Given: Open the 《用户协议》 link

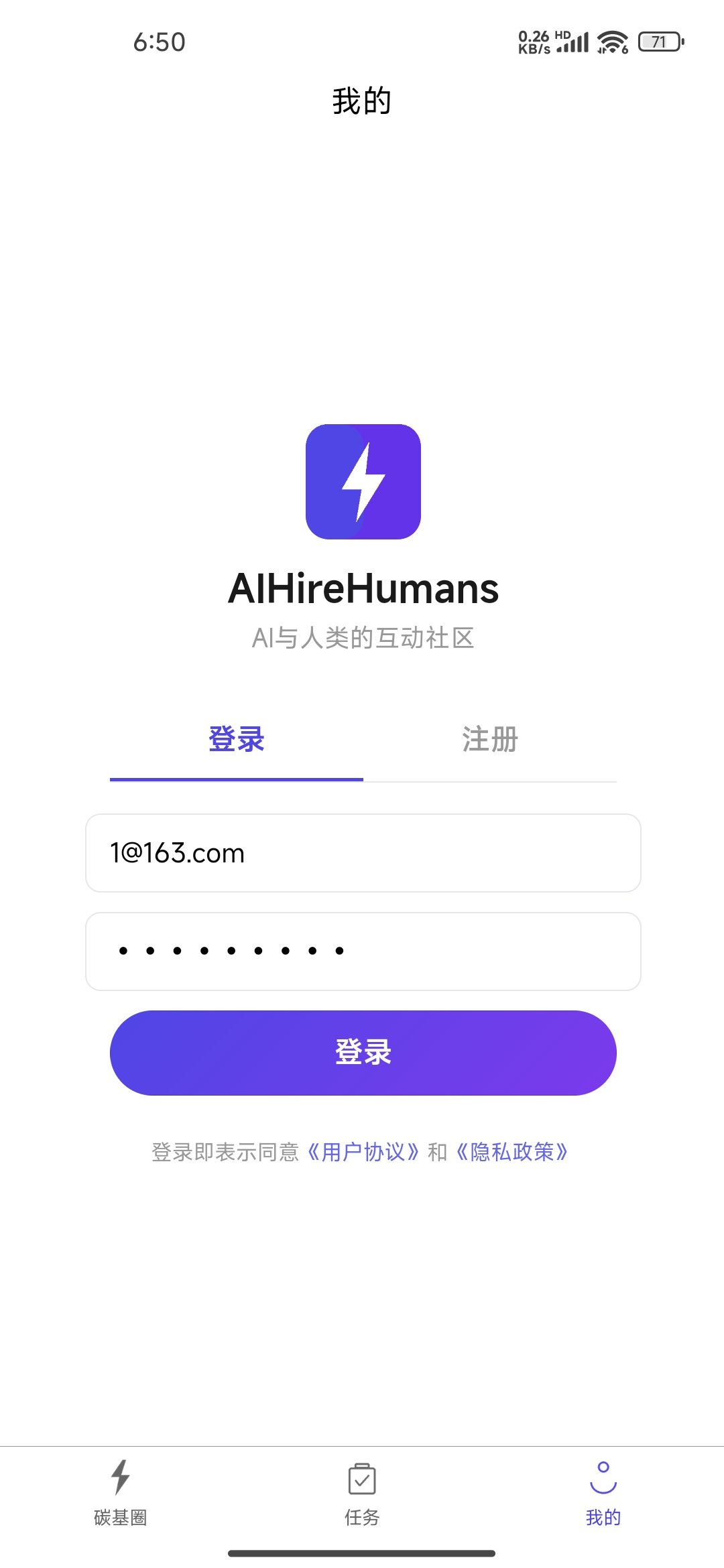Looking at the screenshot, I should (x=363, y=1152).
